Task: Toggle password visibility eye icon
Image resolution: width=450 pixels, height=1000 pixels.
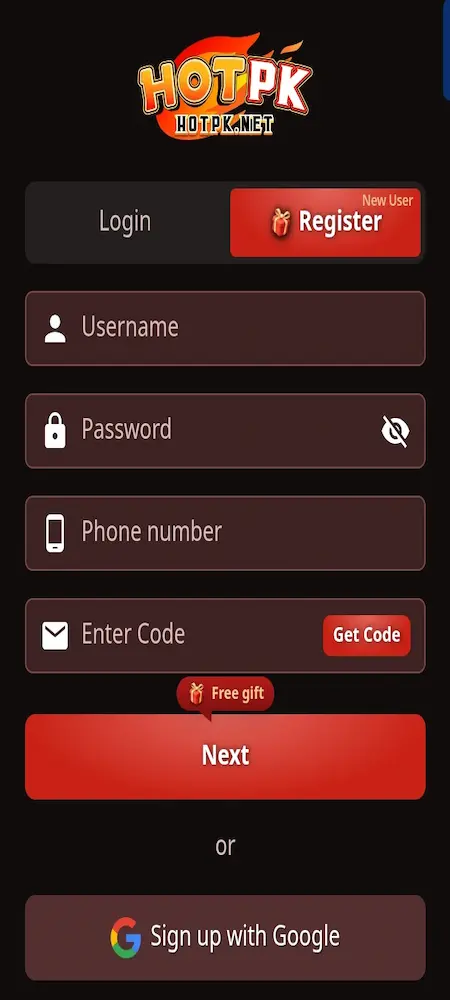Action: (395, 431)
